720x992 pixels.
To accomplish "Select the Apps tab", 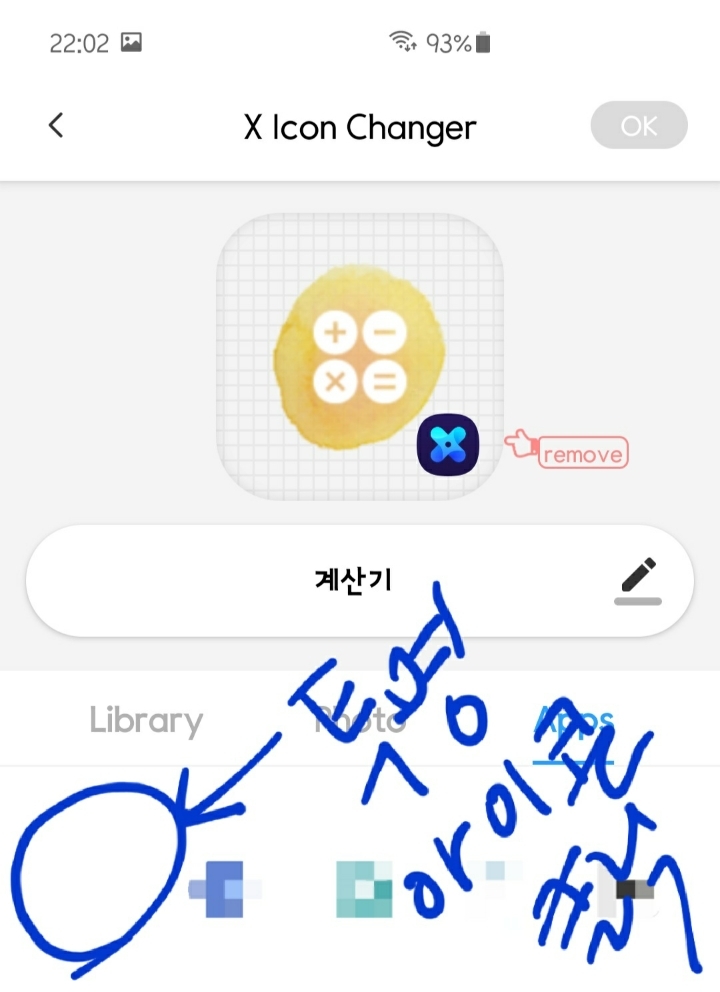I will [573, 720].
